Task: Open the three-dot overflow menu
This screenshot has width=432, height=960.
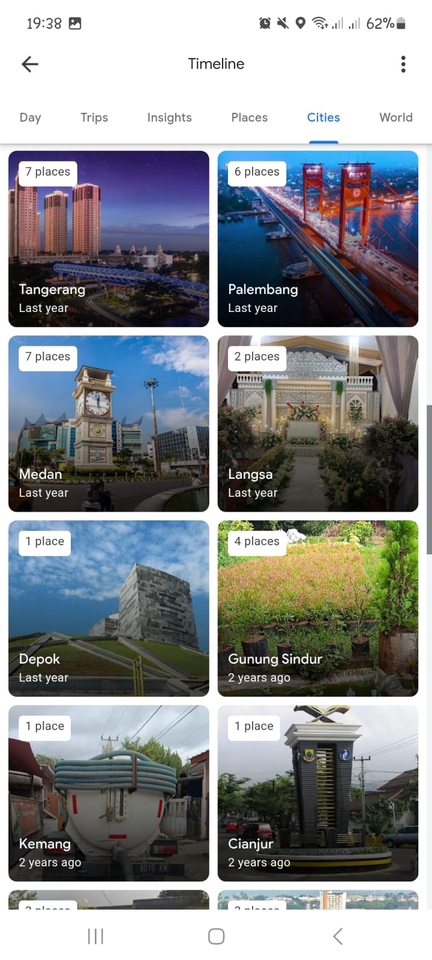Action: pyautogui.click(x=403, y=64)
